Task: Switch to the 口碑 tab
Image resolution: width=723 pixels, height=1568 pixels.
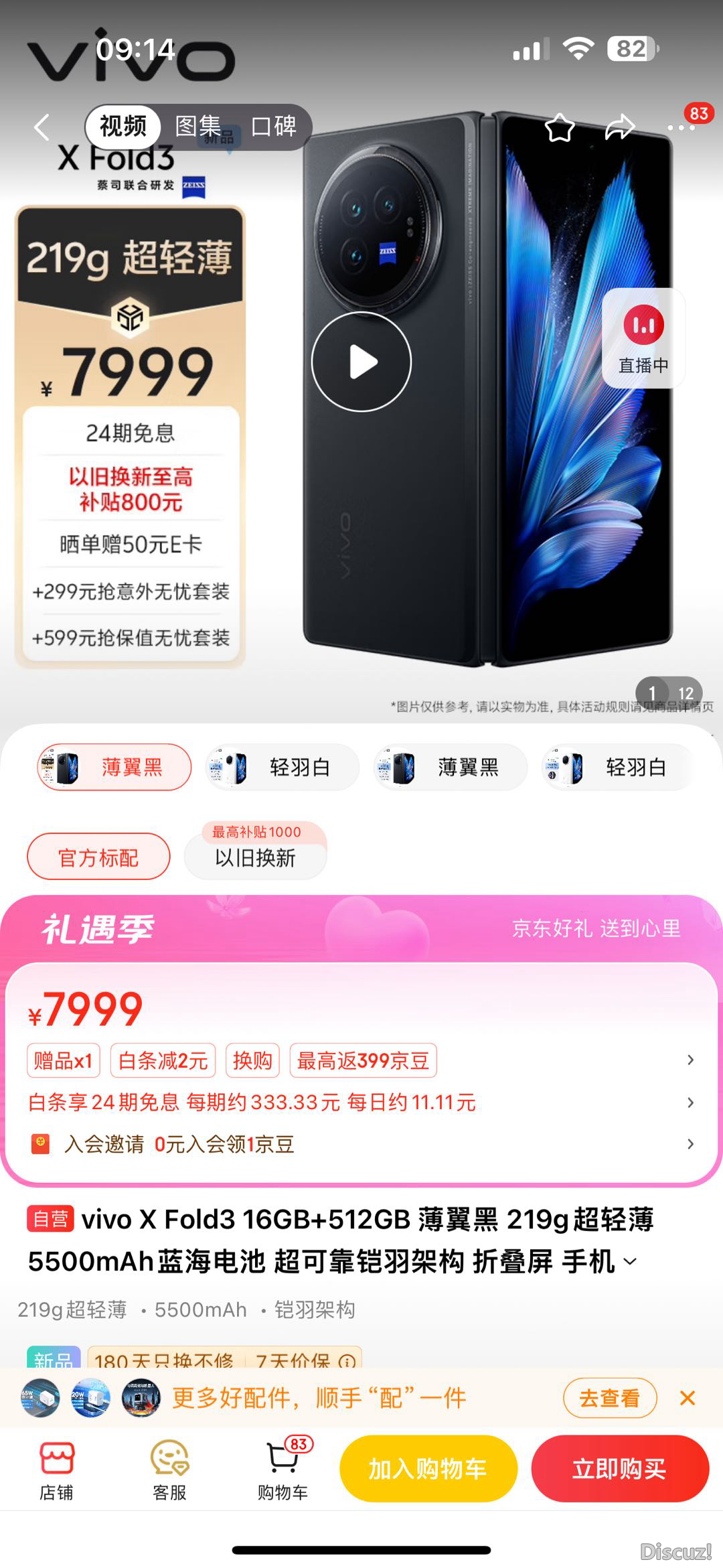Action: [273, 126]
